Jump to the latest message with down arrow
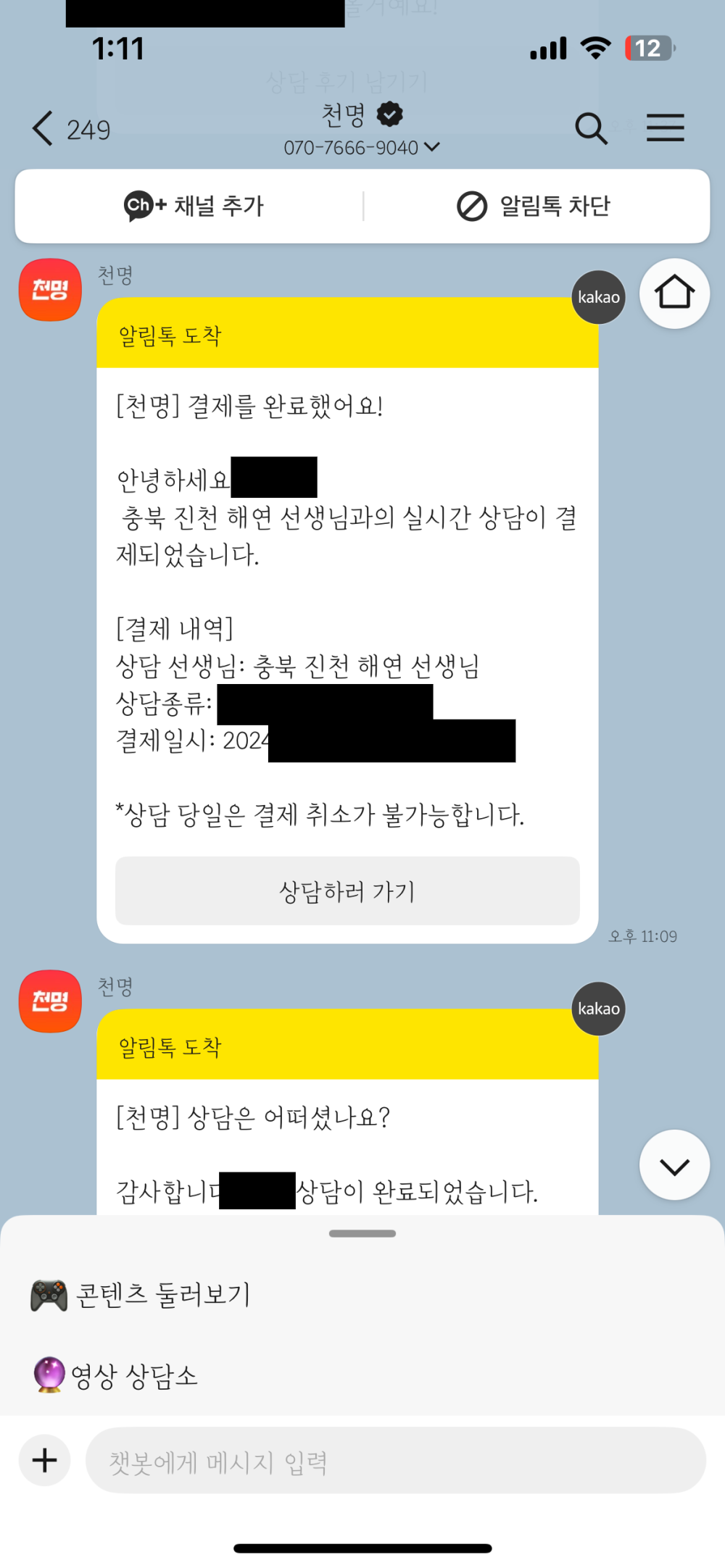The height and width of the screenshot is (1568, 725). tap(674, 1166)
